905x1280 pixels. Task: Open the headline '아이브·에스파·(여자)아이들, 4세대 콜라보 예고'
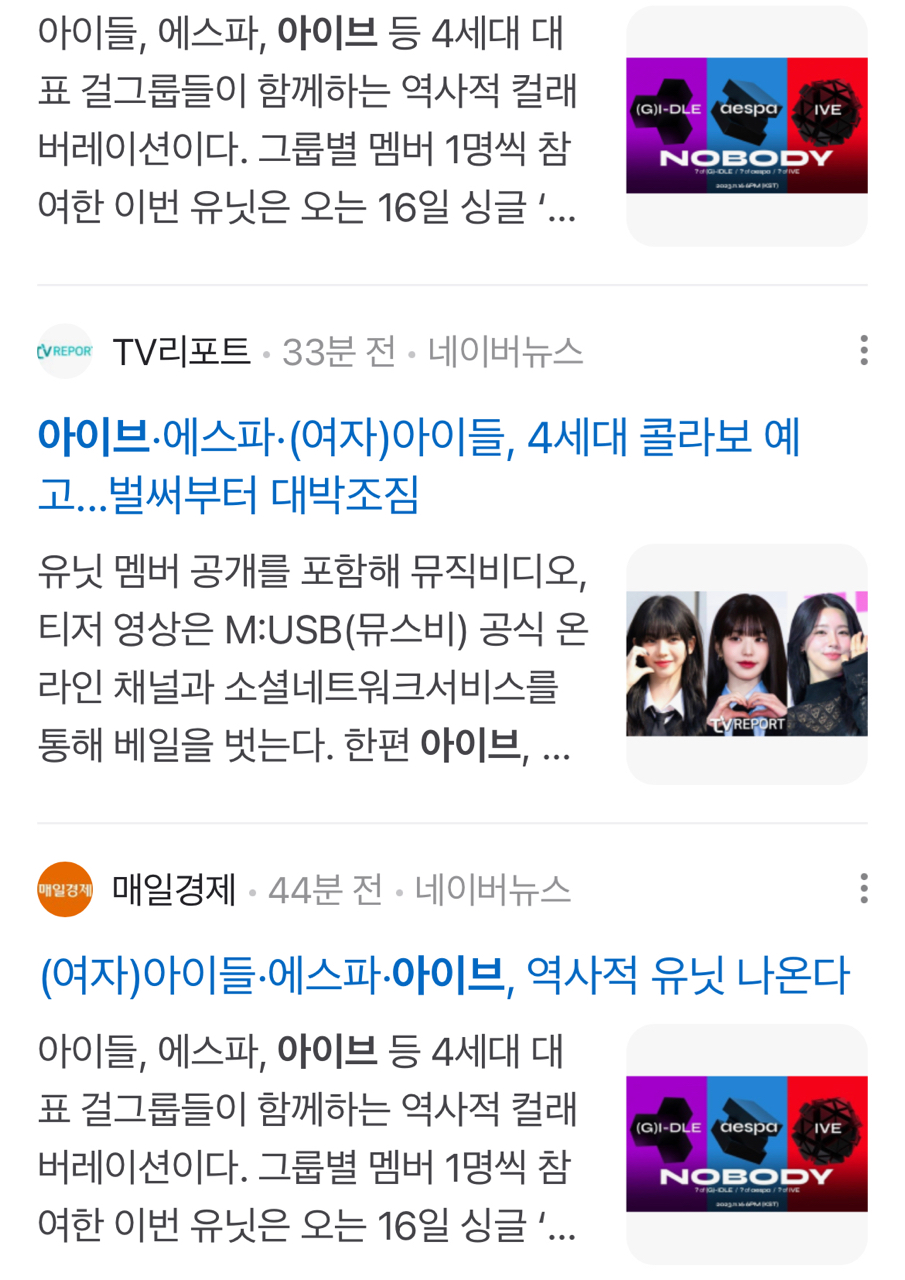[420, 466]
